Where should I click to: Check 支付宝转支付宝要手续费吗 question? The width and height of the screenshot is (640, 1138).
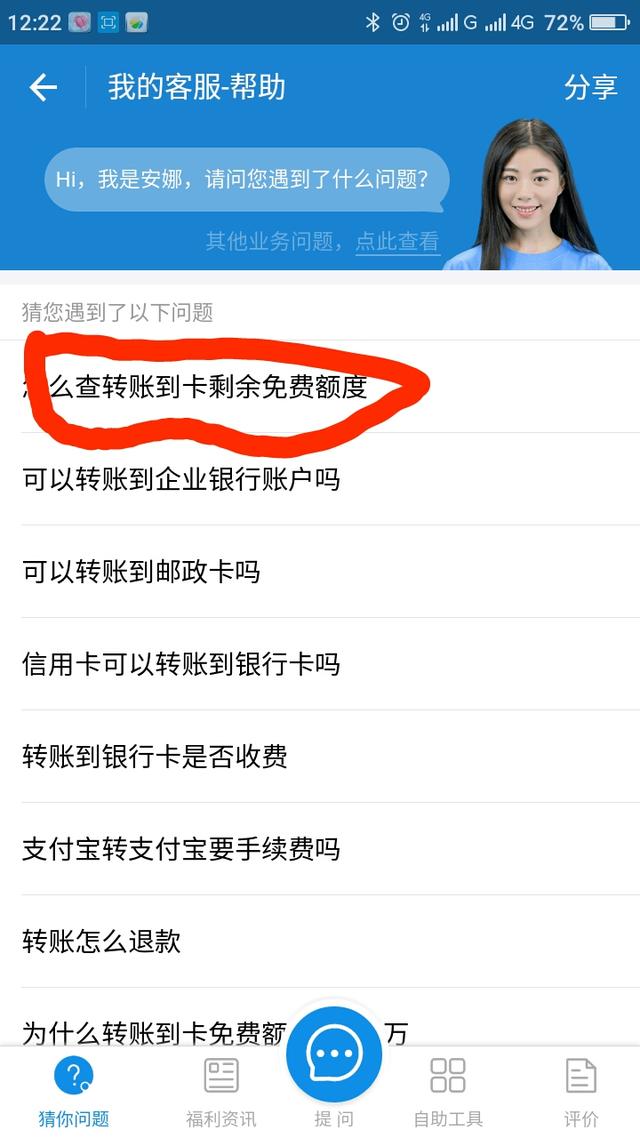[181, 849]
